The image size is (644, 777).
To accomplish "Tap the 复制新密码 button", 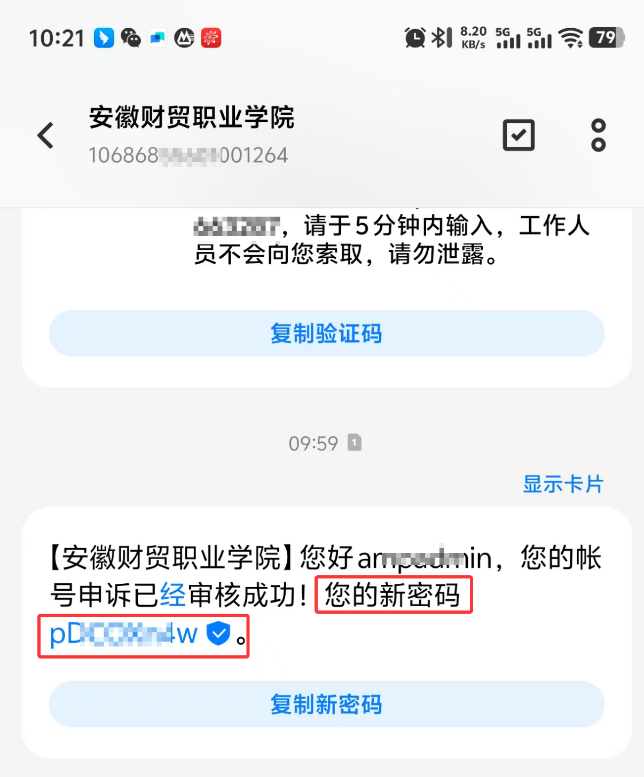I will pyautogui.click(x=326, y=704).
